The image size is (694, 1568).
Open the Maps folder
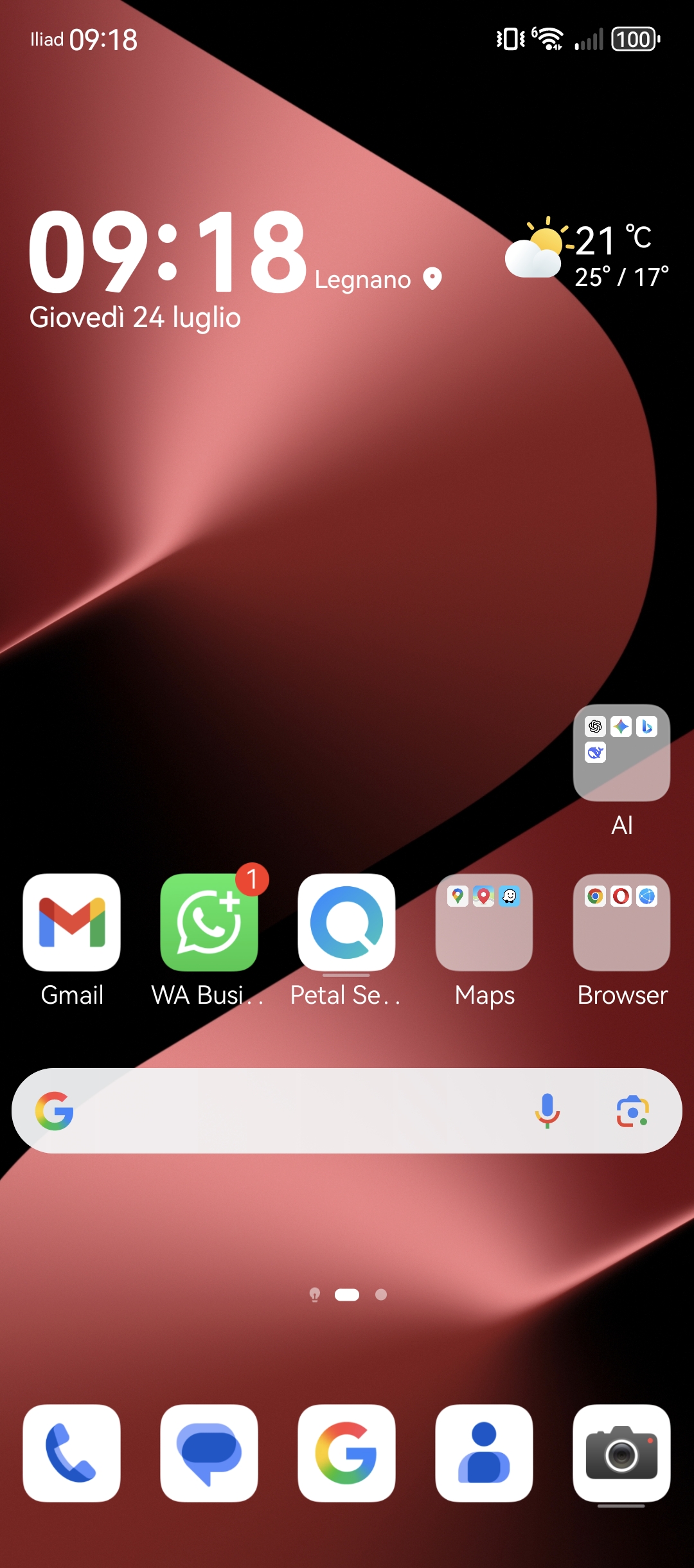click(x=484, y=922)
